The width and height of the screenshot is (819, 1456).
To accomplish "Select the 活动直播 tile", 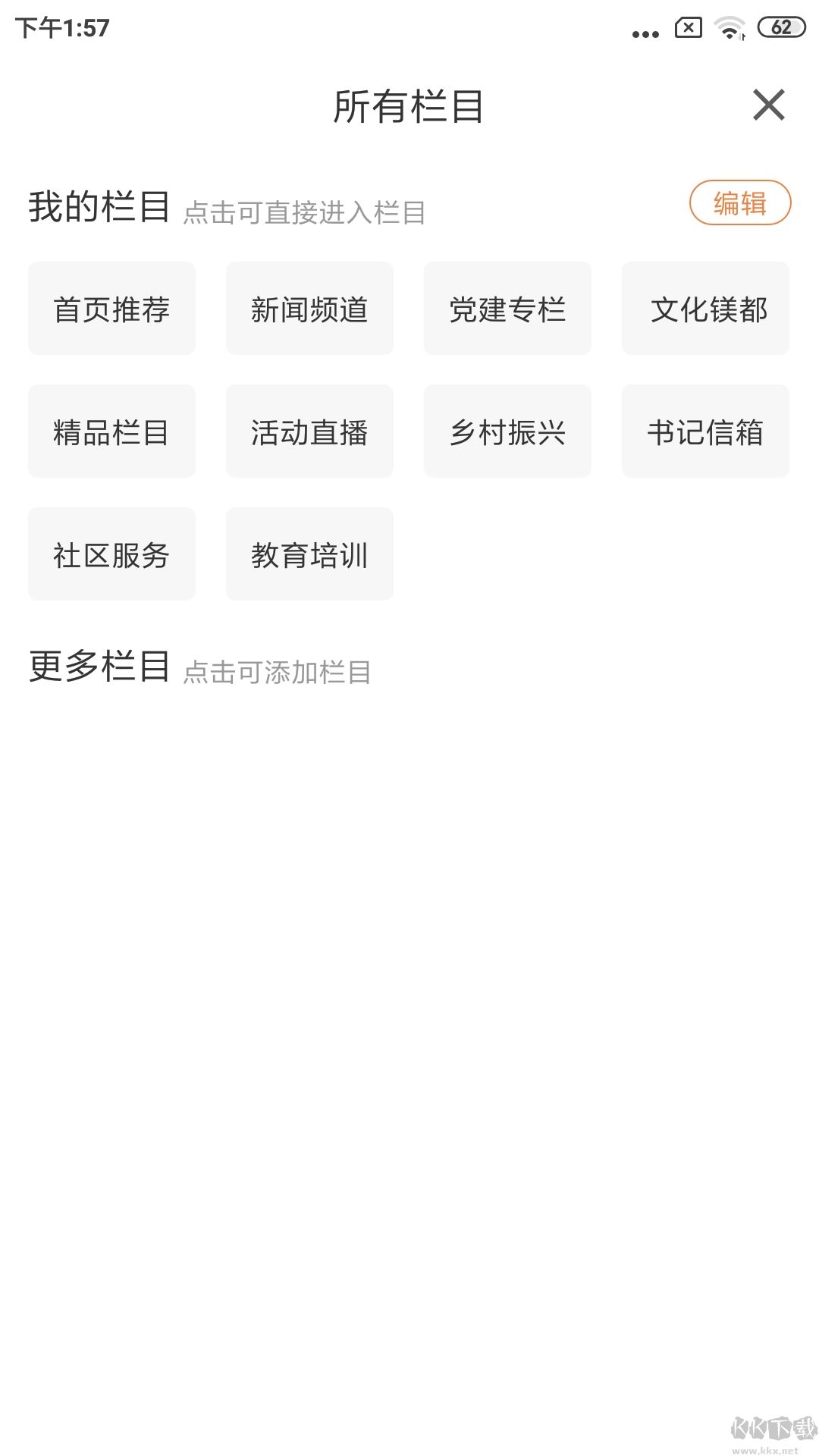I will pyautogui.click(x=309, y=431).
